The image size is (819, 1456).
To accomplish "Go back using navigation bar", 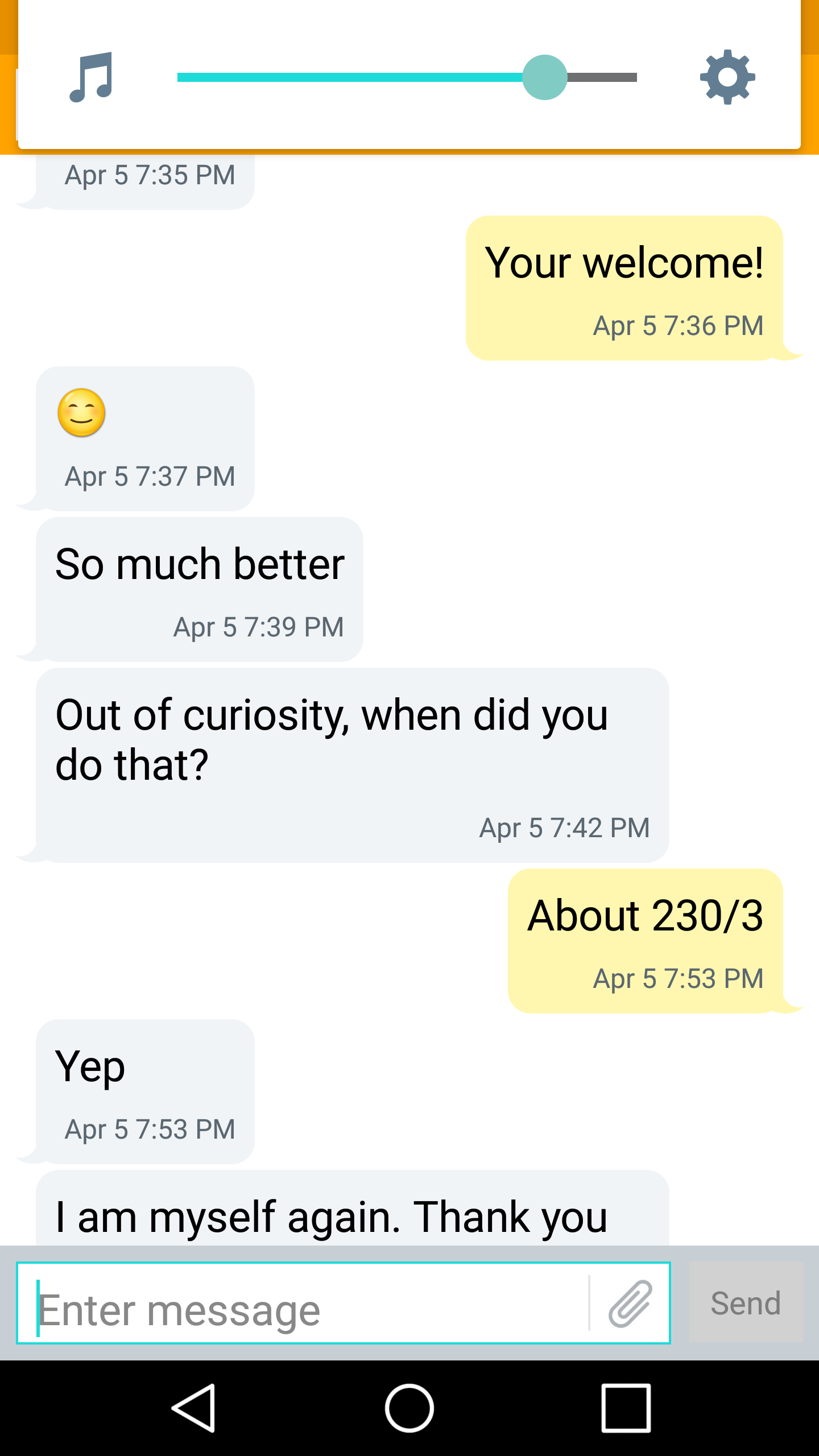I will click(193, 1408).
